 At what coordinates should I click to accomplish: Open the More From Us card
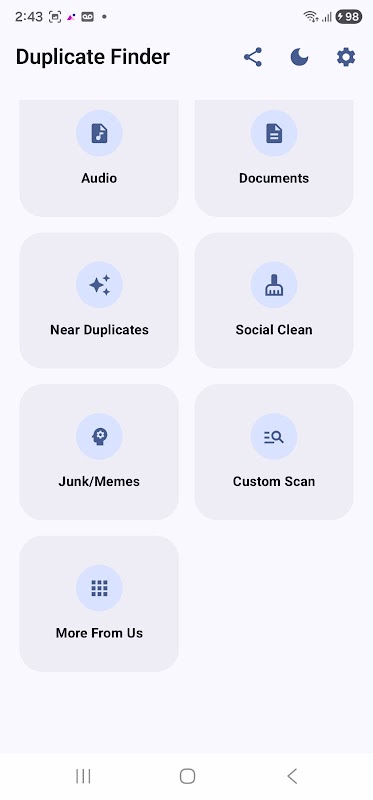99,604
